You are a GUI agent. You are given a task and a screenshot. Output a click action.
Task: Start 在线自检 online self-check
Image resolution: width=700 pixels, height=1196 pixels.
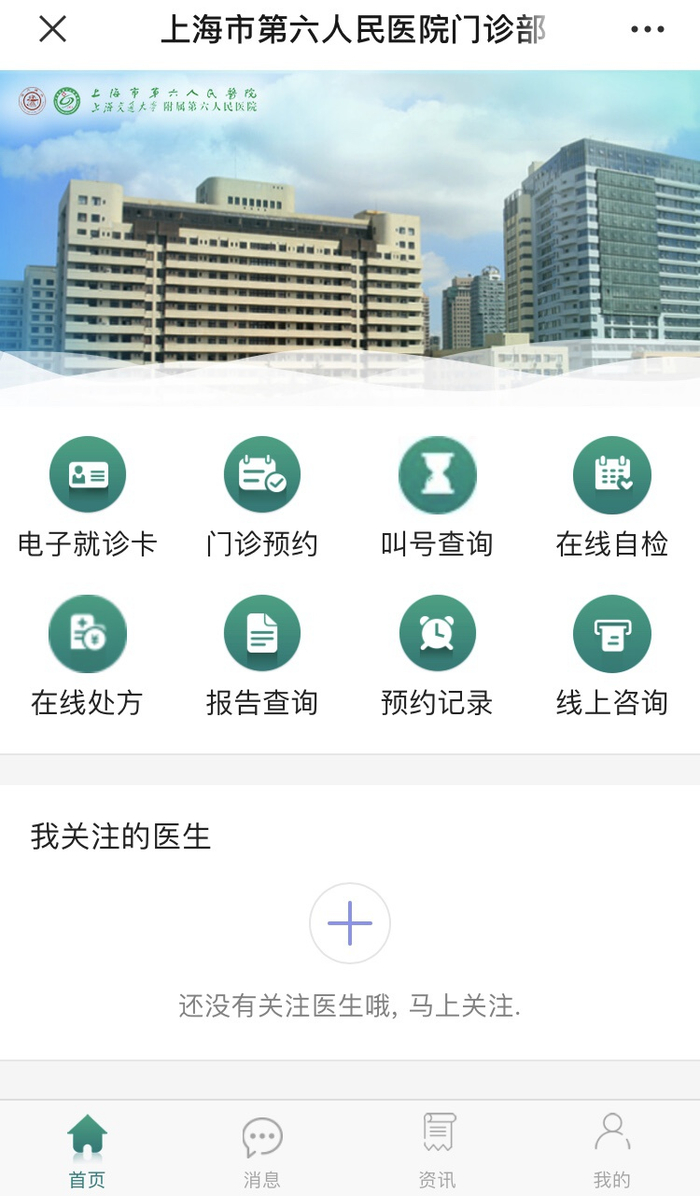tap(612, 475)
